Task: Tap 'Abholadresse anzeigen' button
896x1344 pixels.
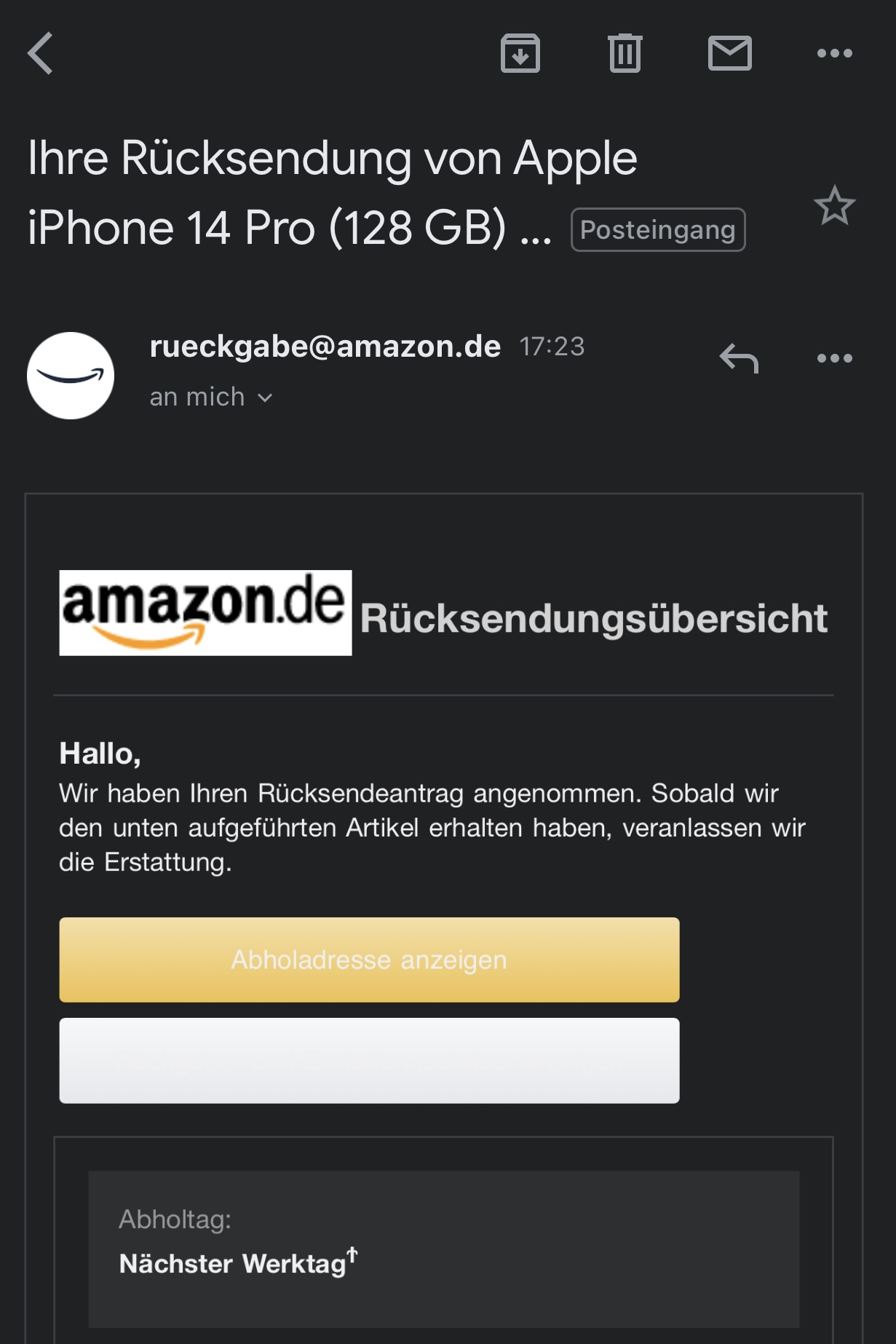Action: [369, 960]
